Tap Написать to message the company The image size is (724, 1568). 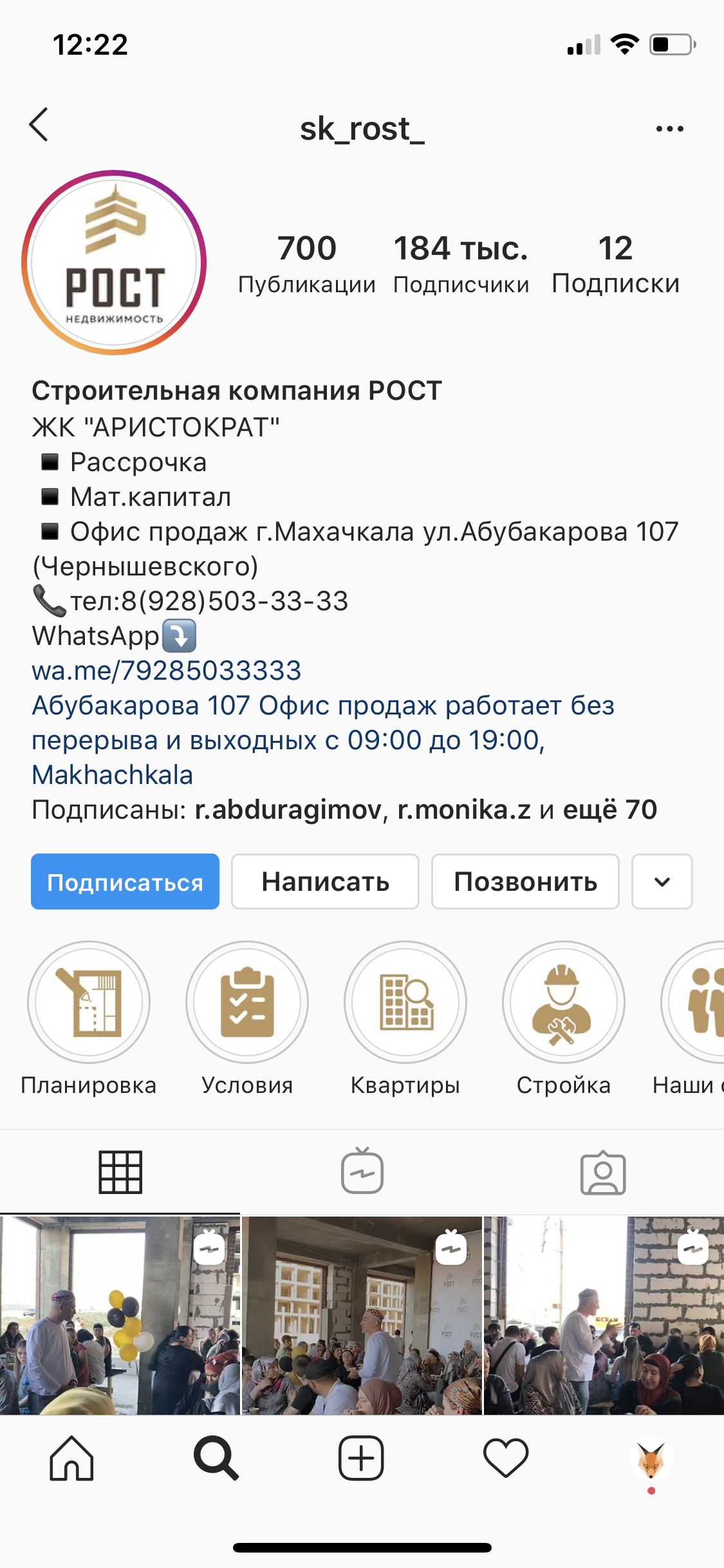[x=325, y=882]
